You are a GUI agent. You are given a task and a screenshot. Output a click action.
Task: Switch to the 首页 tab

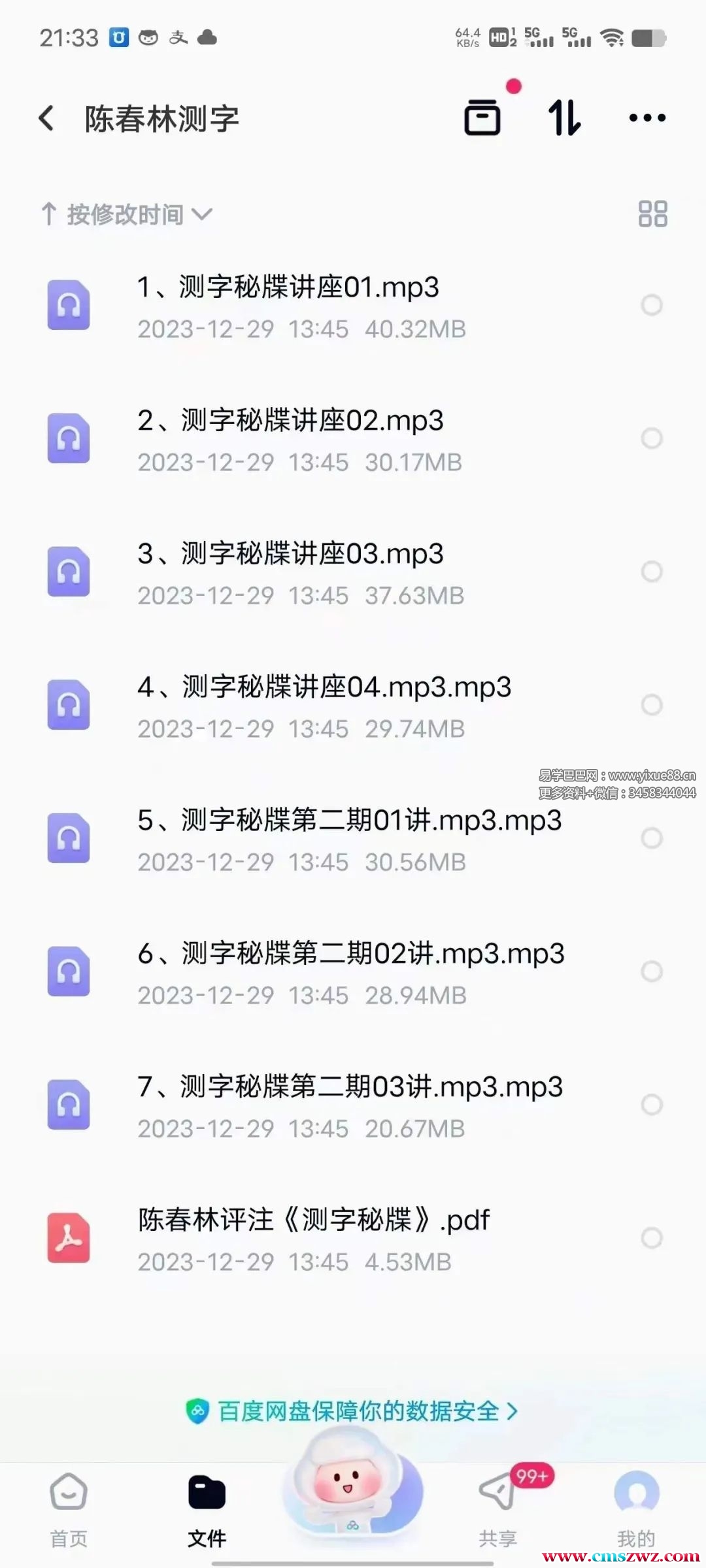coord(69,1511)
